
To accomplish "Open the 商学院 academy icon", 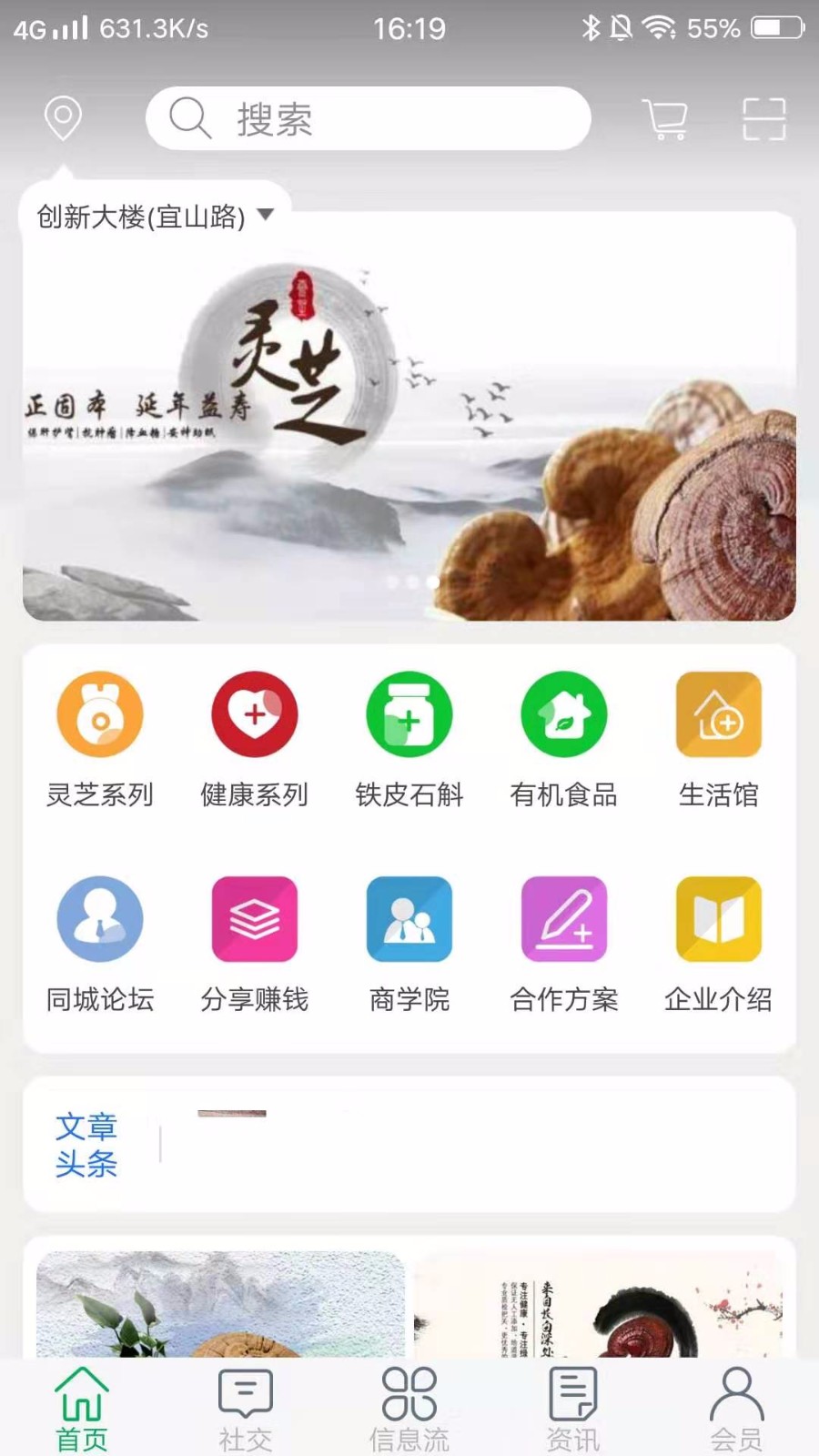I will point(409,919).
